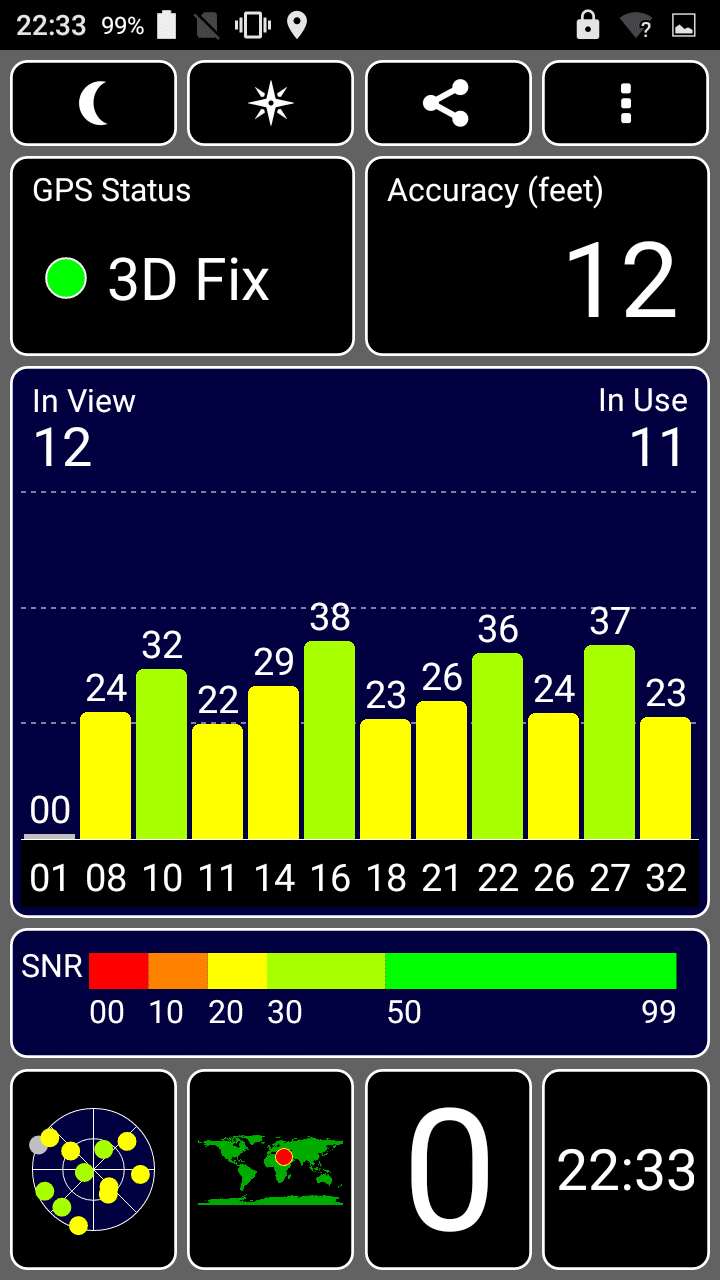Open the satellite sky view tile
Image resolution: width=720 pixels, height=1280 pixels.
click(x=93, y=1169)
